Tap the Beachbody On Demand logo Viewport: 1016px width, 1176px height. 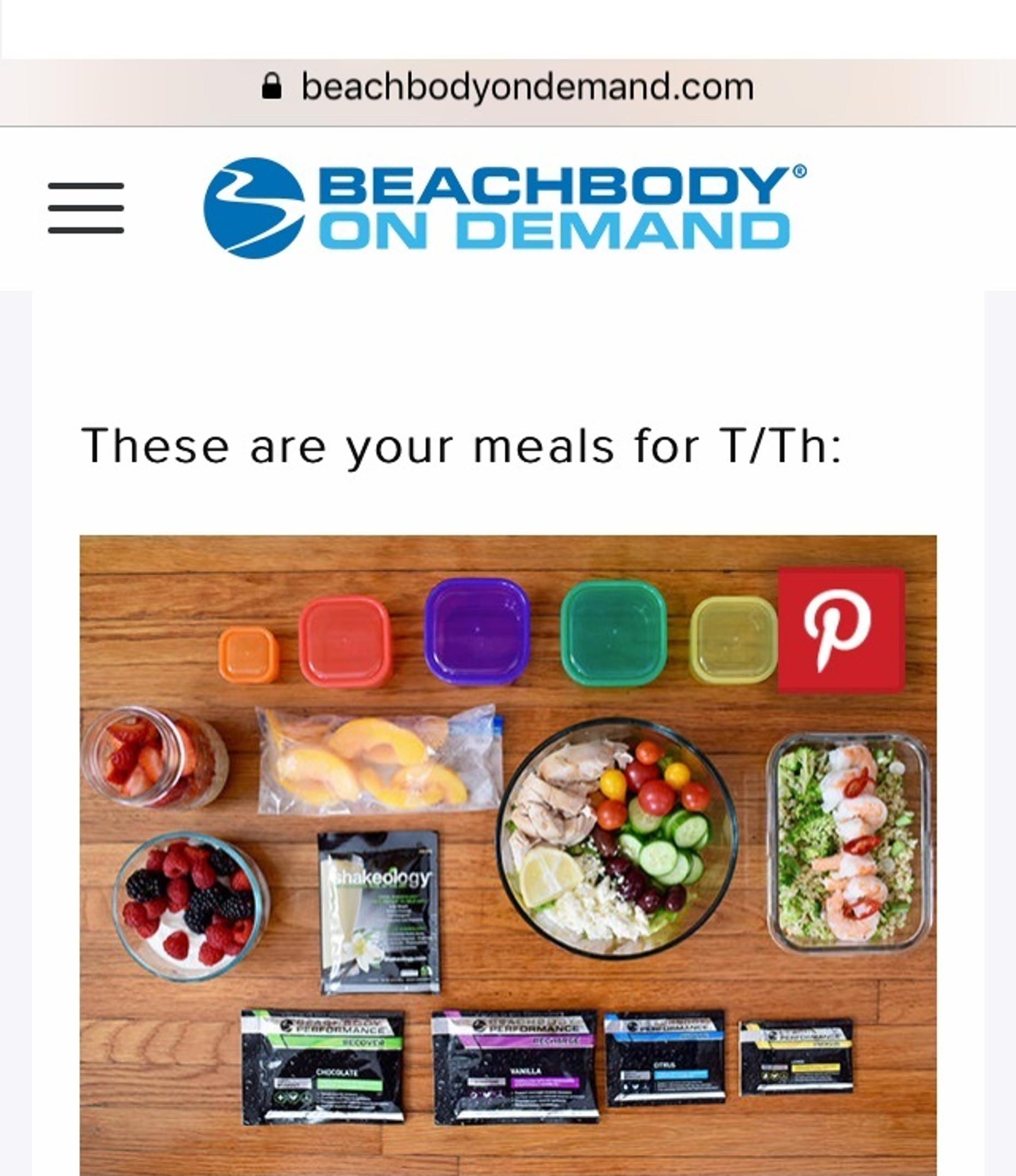(504, 208)
